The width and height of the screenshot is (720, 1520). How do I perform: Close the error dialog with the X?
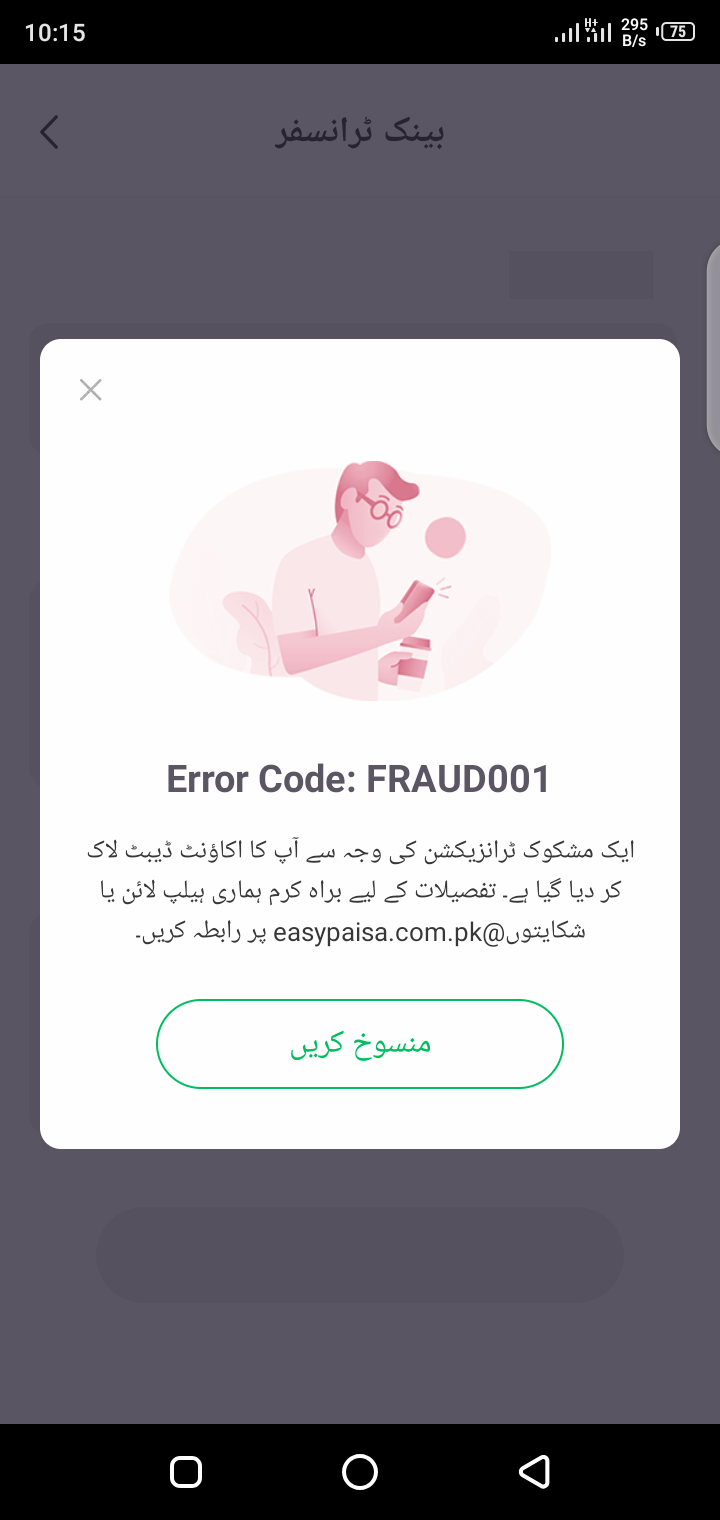click(90, 390)
